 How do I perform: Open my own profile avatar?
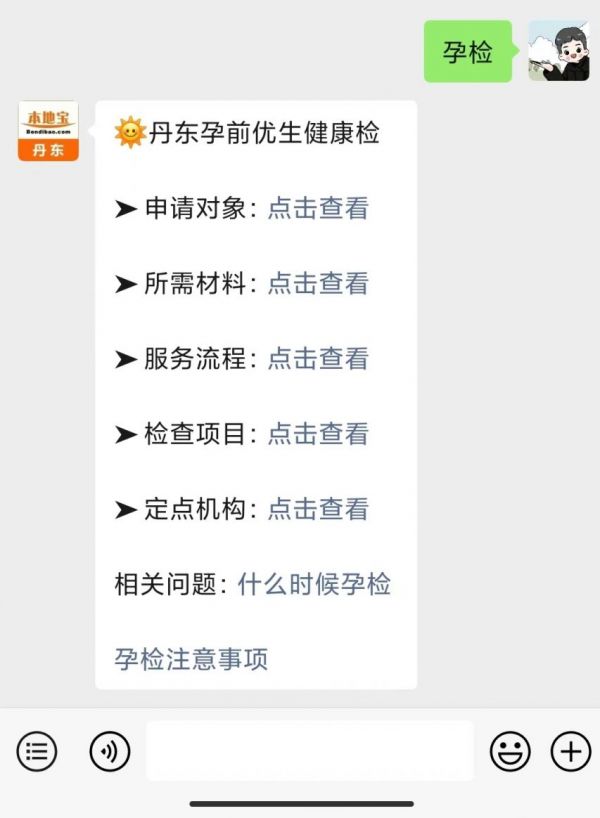(x=558, y=51)
